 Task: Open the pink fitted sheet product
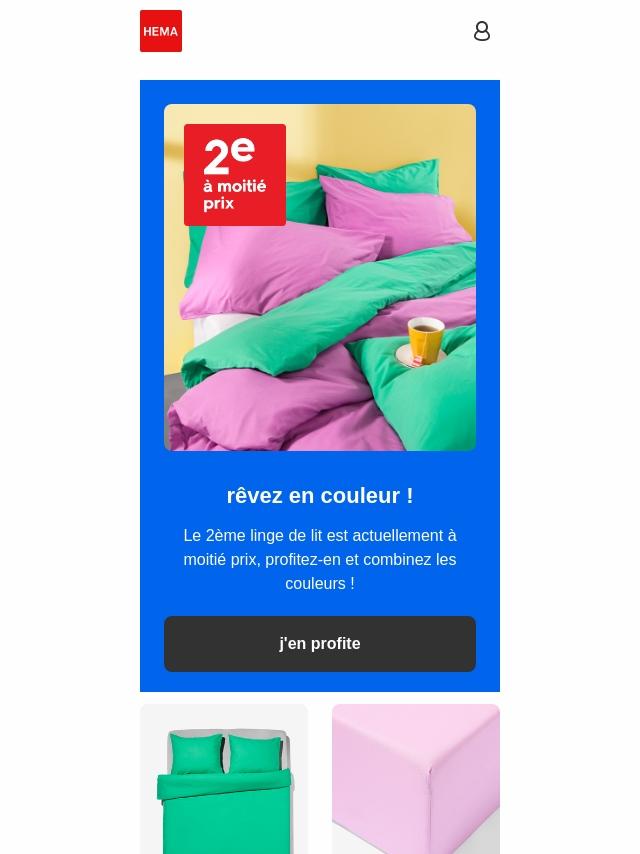click(x=415, y=780)
